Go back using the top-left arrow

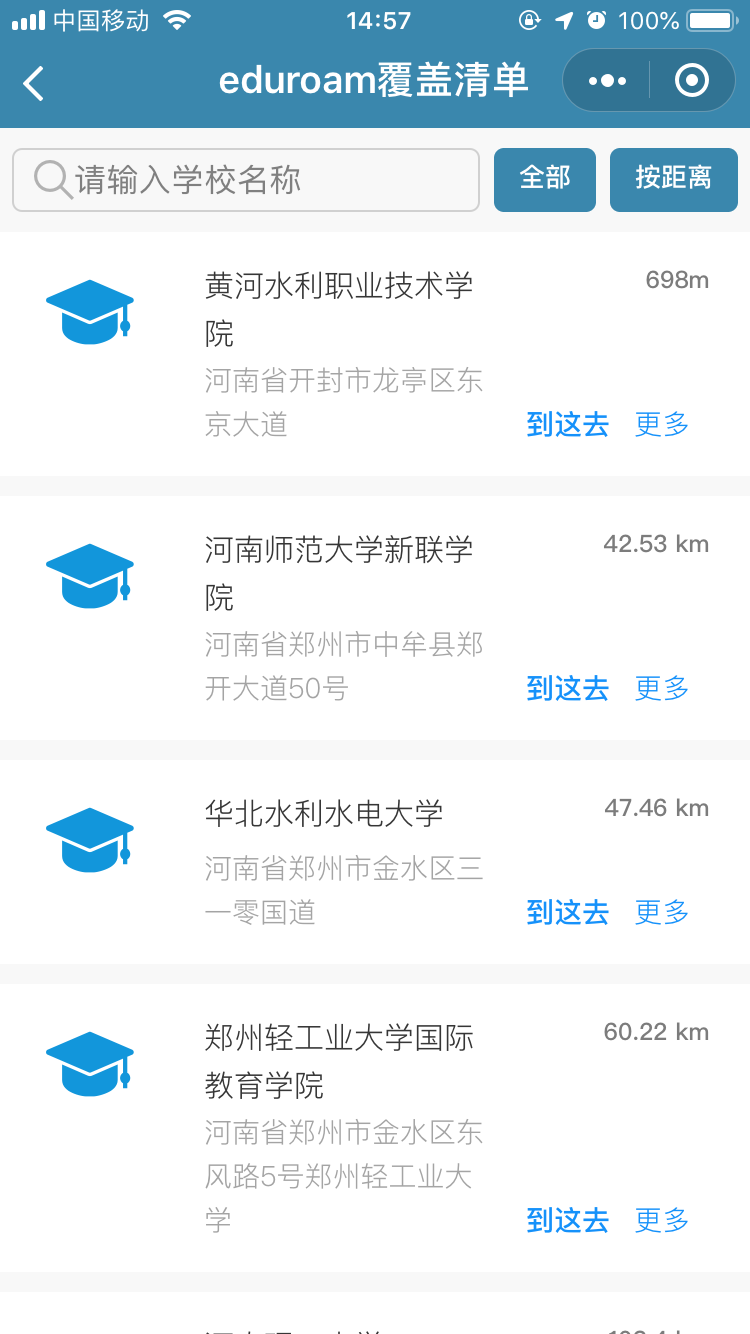tap(34, 82)
